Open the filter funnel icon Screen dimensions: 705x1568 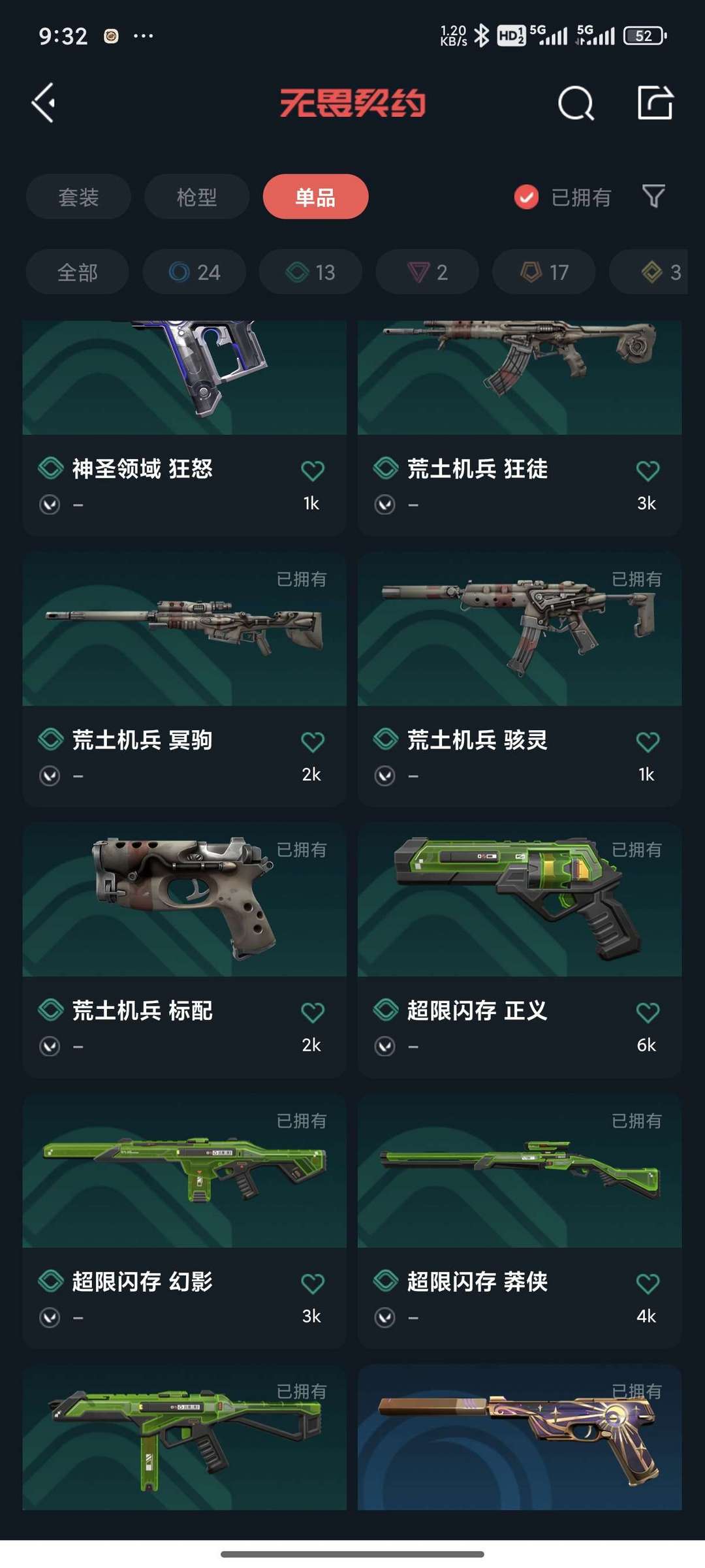coord(653,196)
